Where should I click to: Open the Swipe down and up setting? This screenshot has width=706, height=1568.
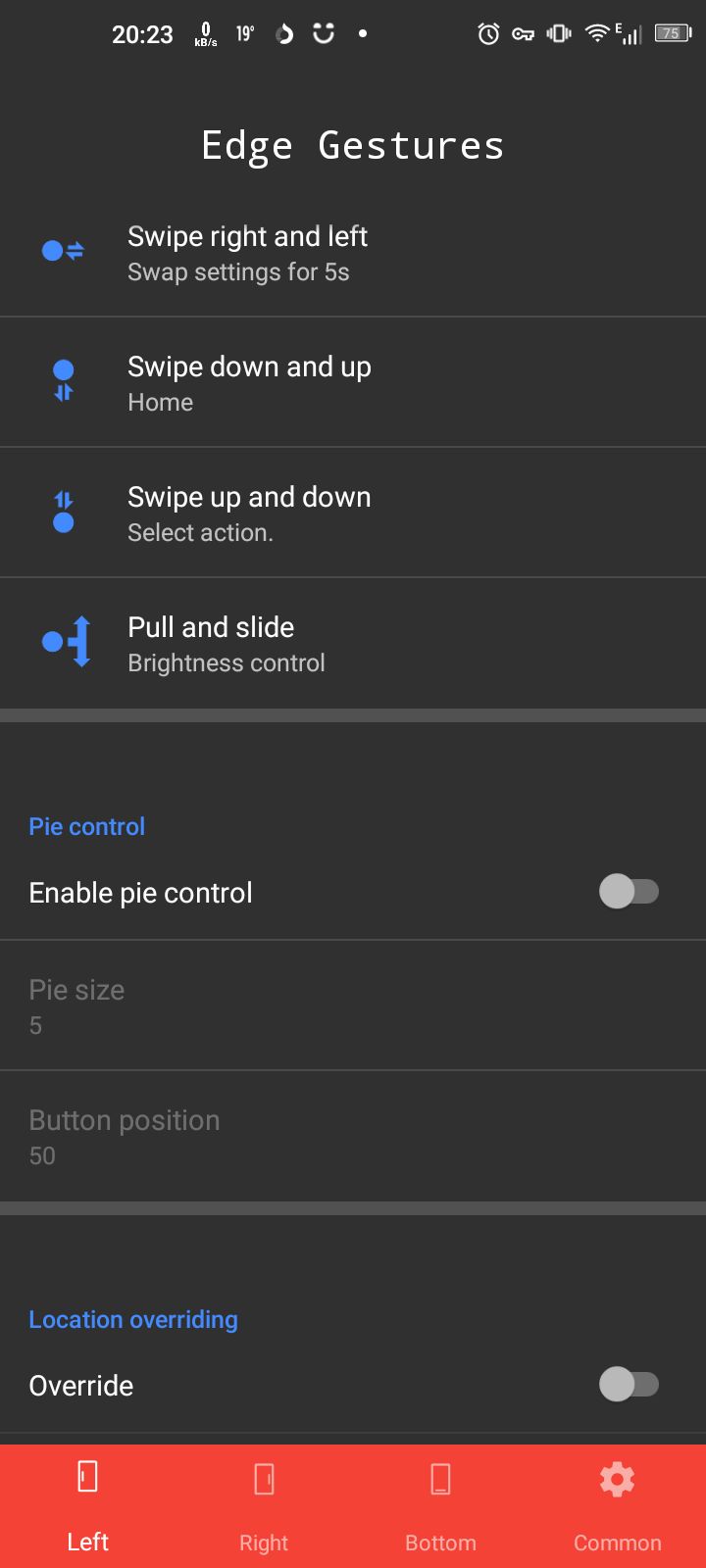(353, 383)
